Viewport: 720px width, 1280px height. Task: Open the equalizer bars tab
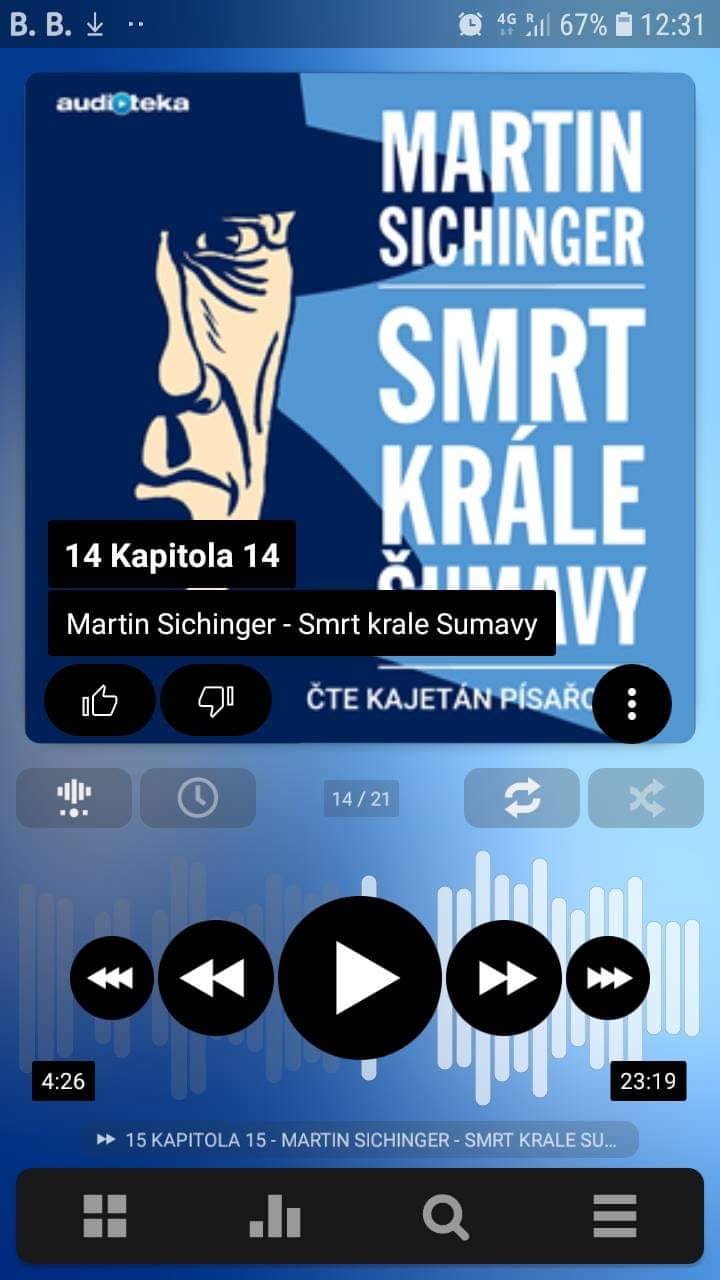(275, 1217)
